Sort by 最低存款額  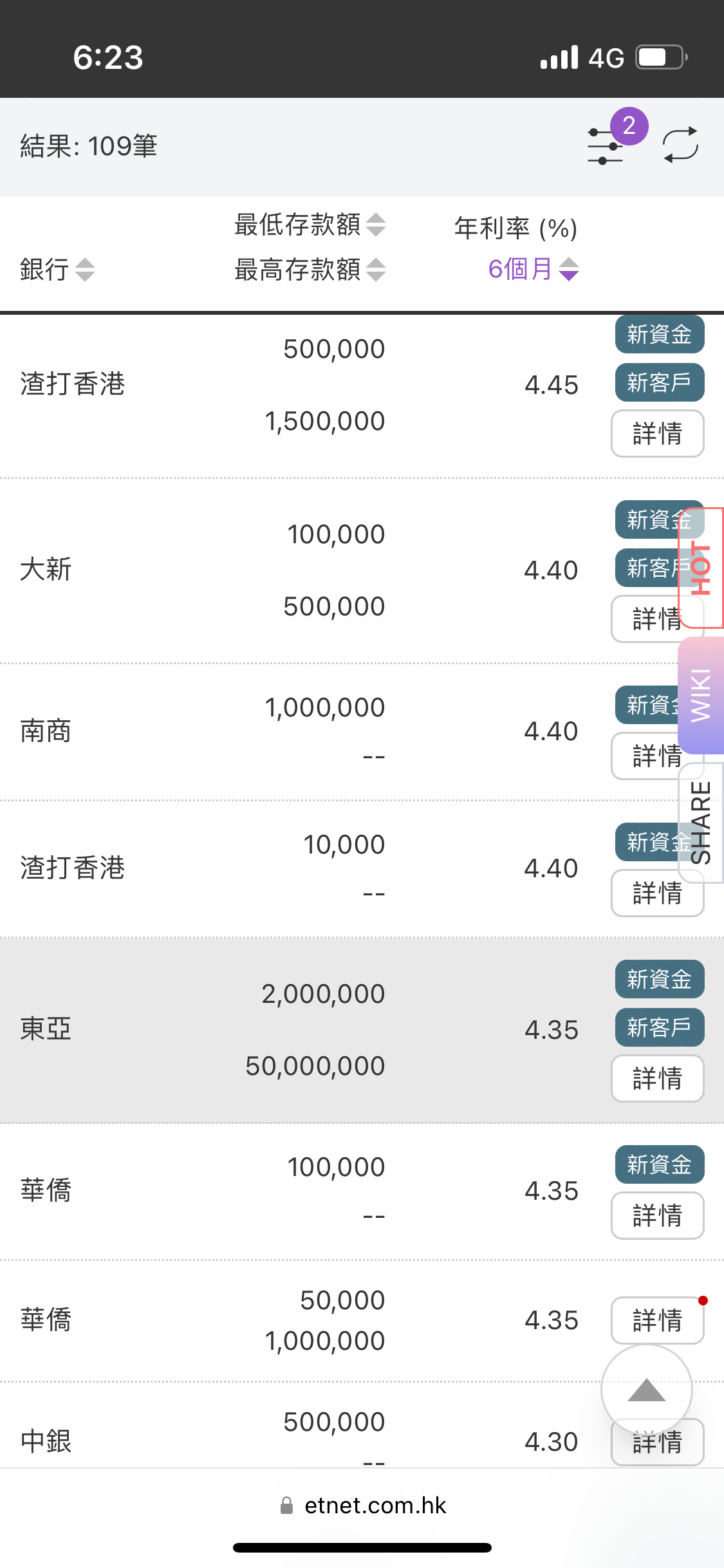pos(310,225)
